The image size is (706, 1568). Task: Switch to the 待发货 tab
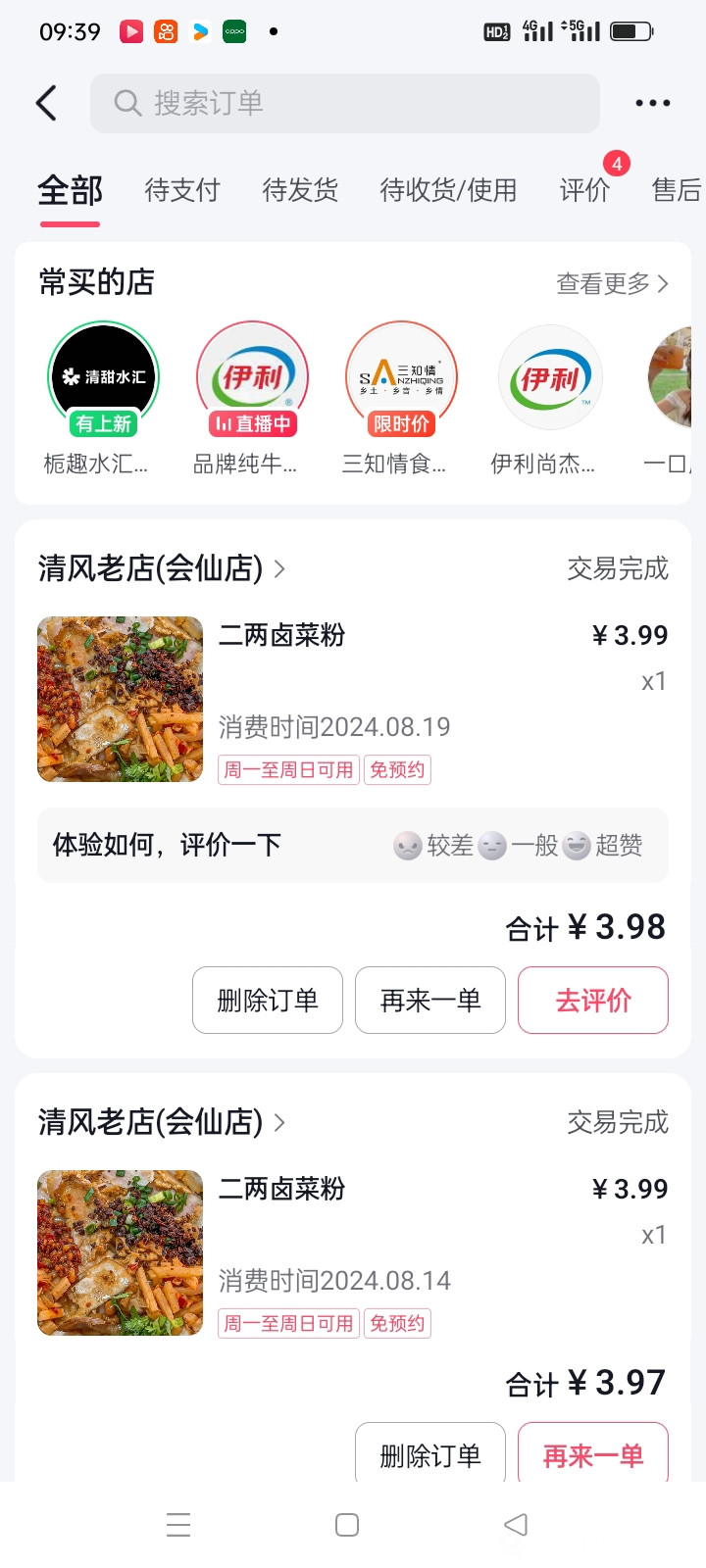tap(300, 189)
